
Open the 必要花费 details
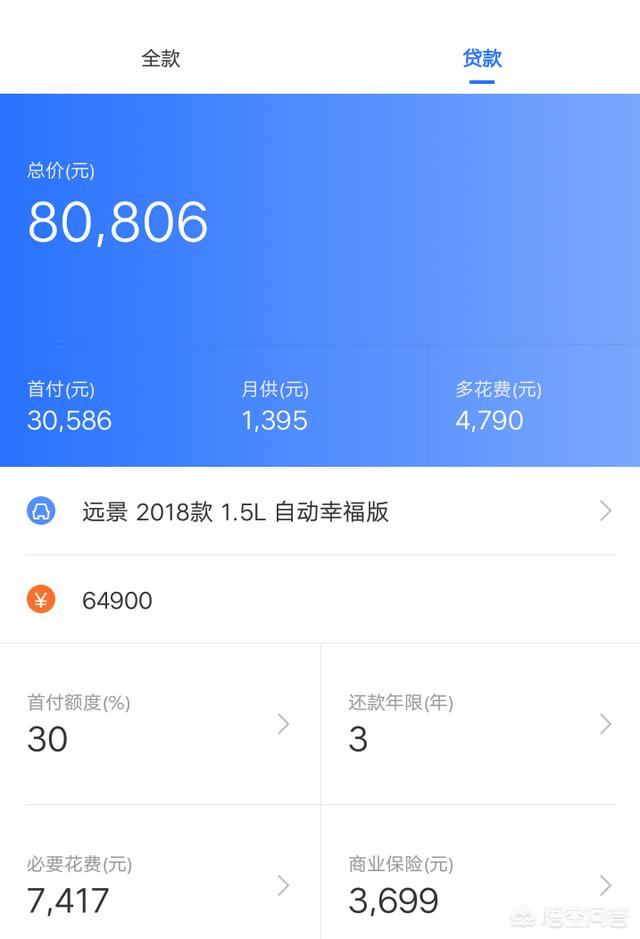[160, 873]
